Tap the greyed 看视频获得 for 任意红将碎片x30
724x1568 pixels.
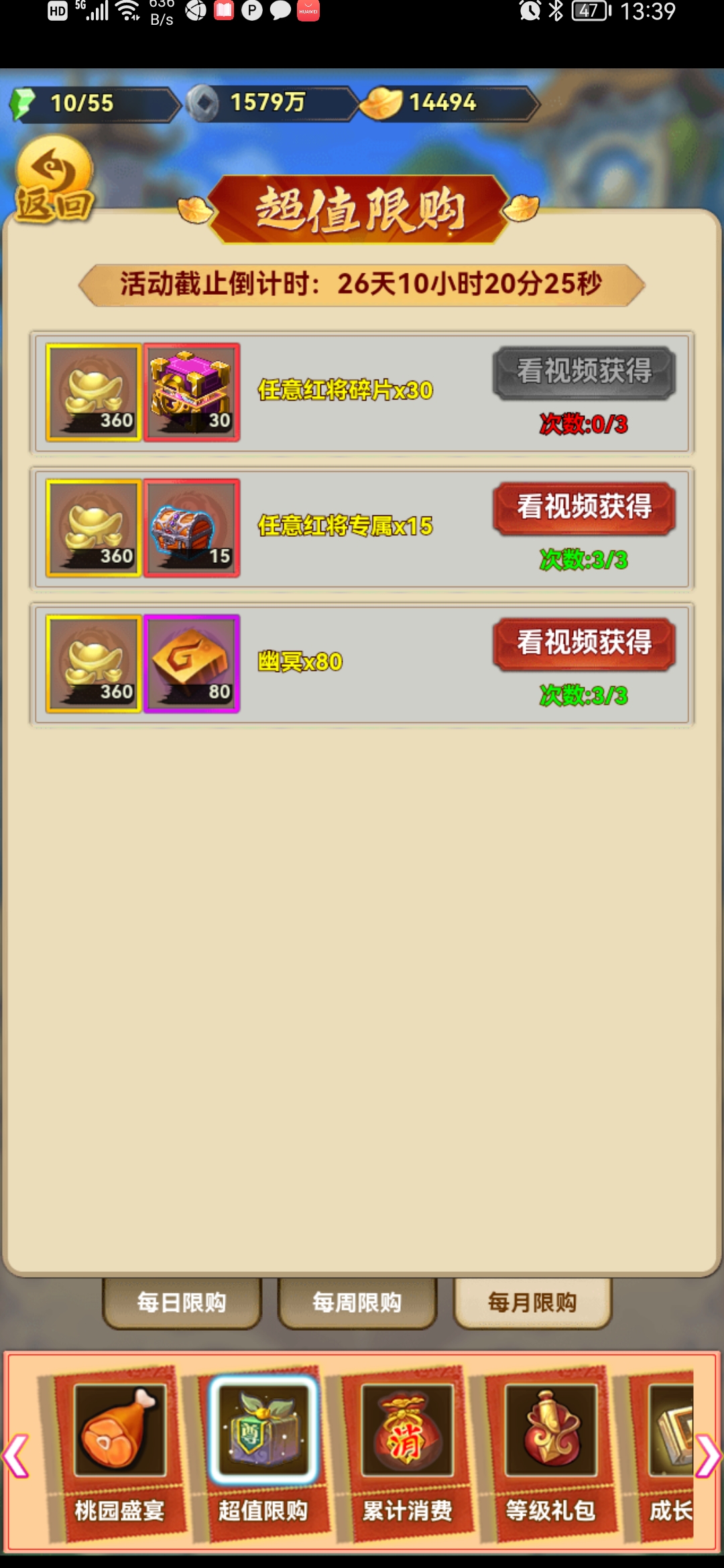(x=583, y=373)
